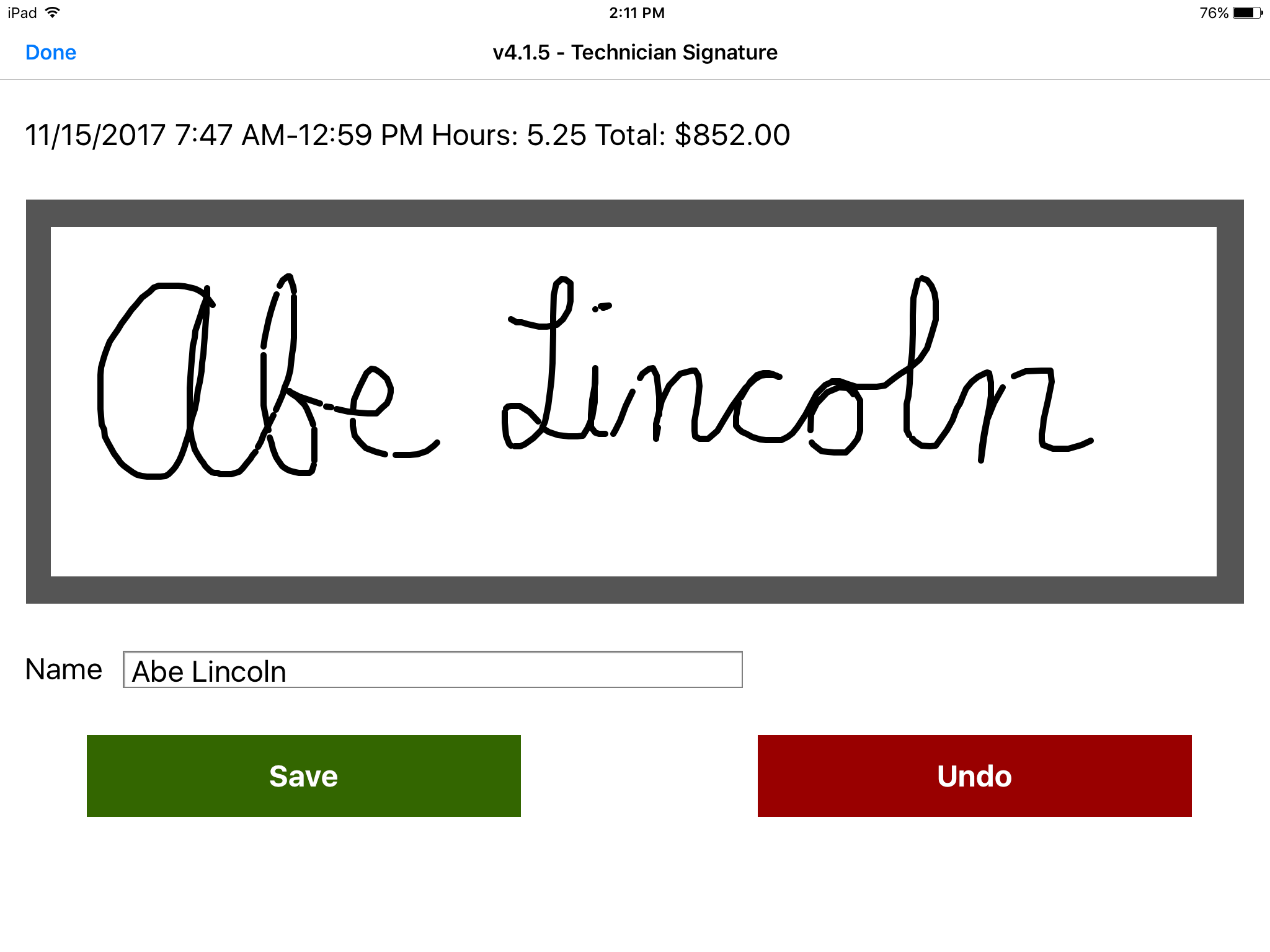
Task: Undo the last signature stroke
Action: [x=974, y=775]
